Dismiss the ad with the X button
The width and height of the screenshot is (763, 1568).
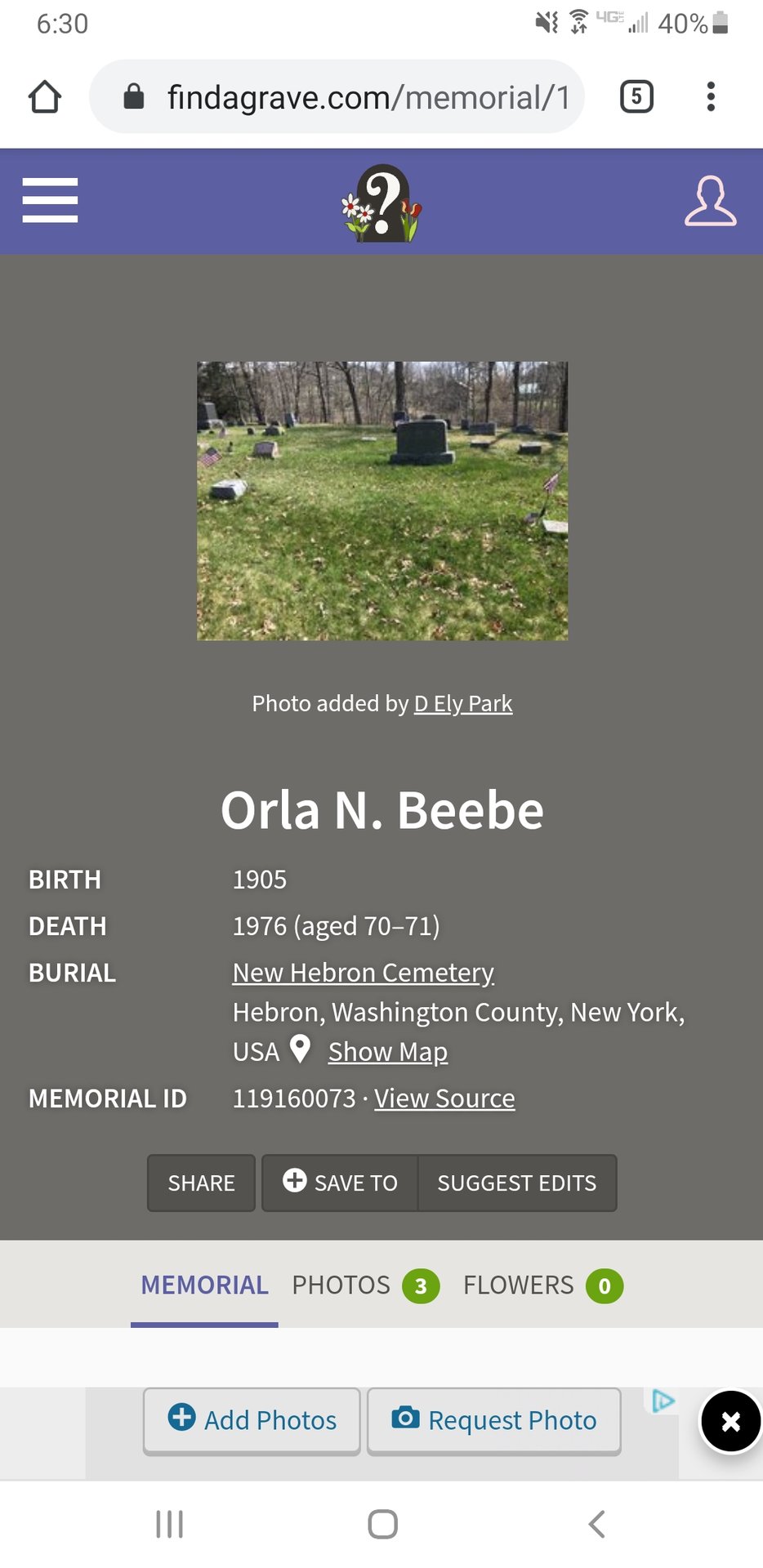730,1422
